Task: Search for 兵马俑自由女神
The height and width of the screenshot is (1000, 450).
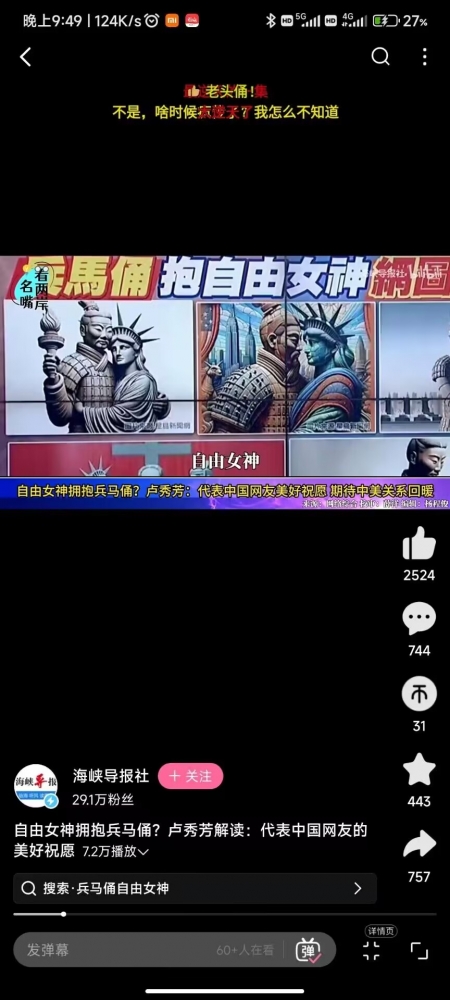Action: (x=194, y=888)
